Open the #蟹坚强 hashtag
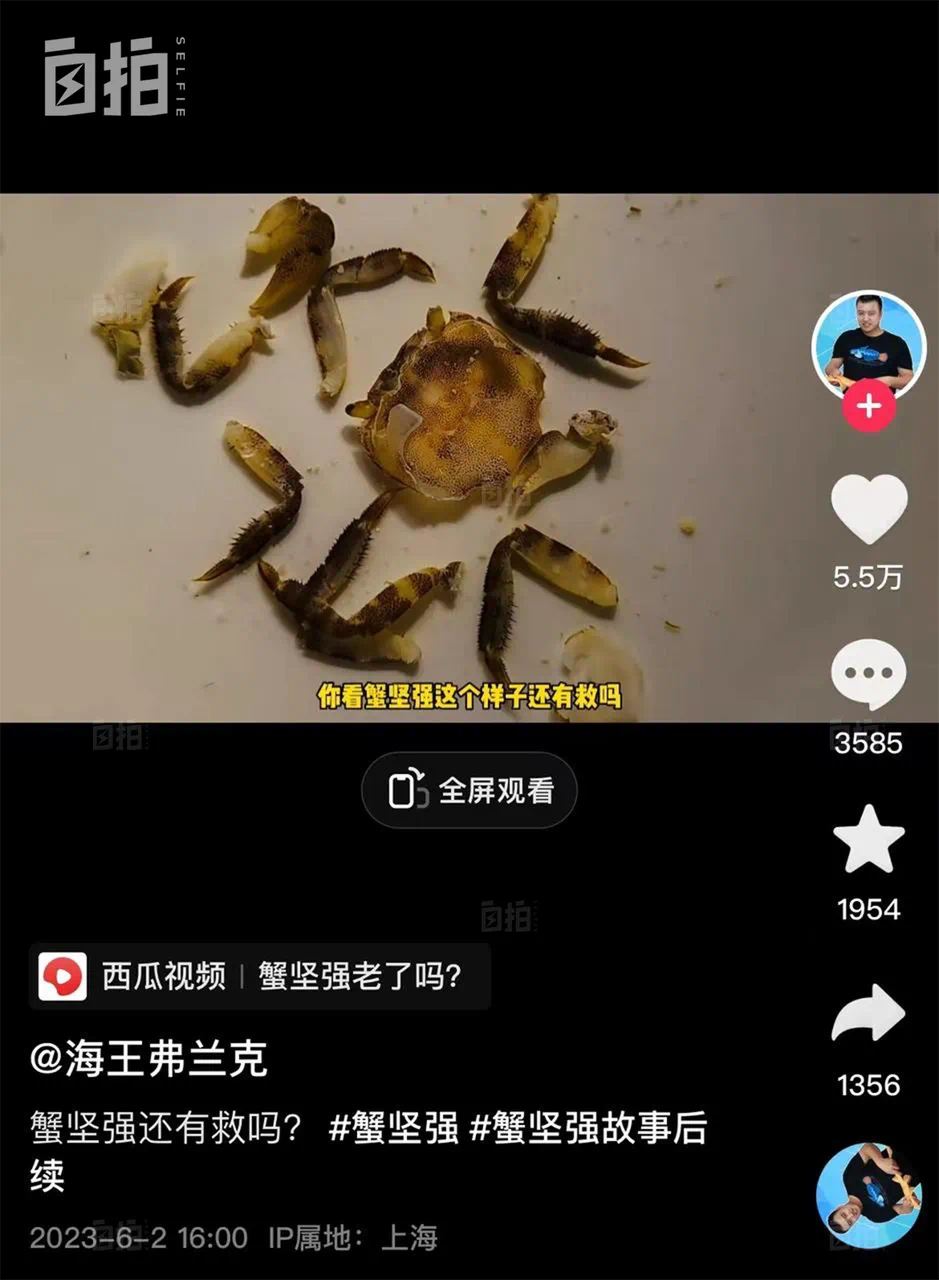The height and width of the screenshot is (1280, 939). pos(393,1128)
